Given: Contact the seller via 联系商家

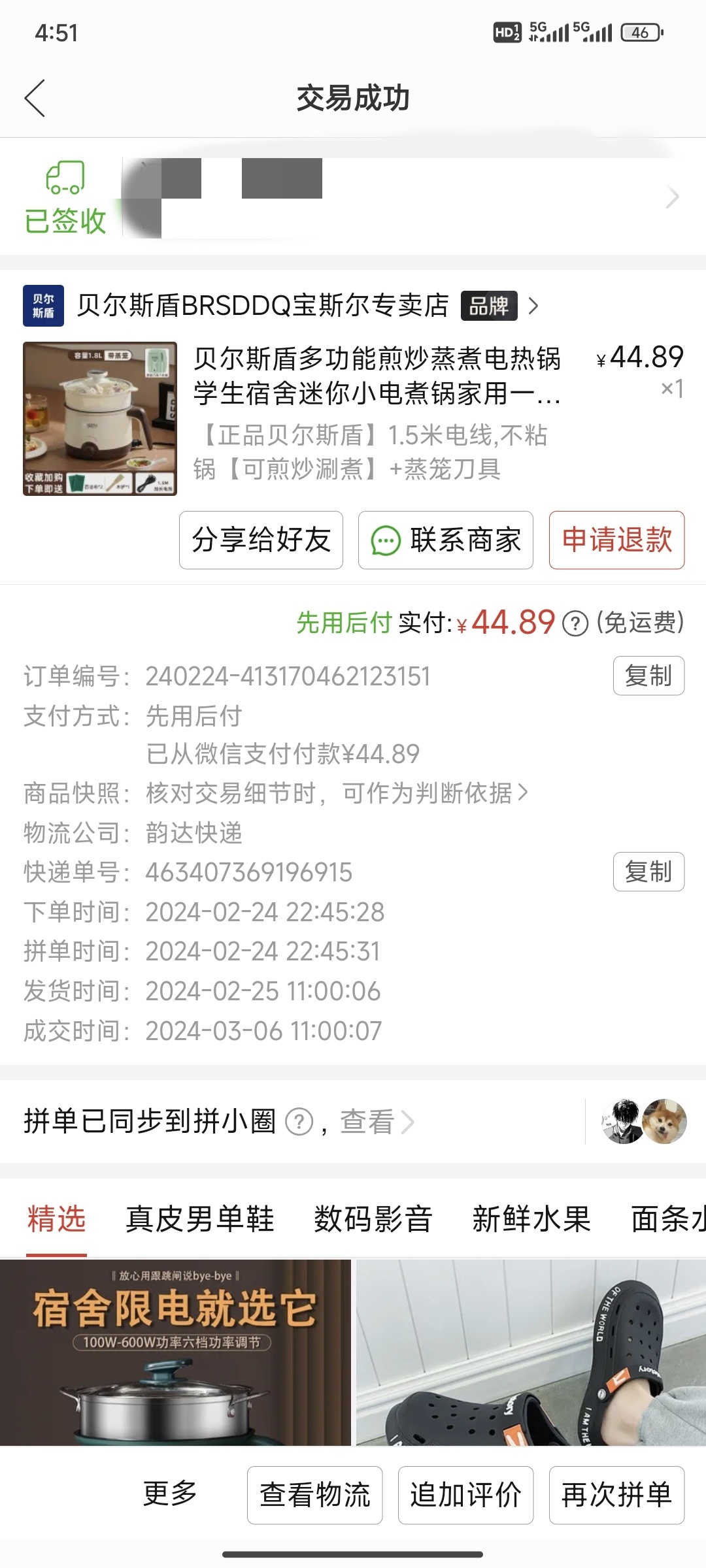Looking at the screenshot, I should [x=446, y=540].
